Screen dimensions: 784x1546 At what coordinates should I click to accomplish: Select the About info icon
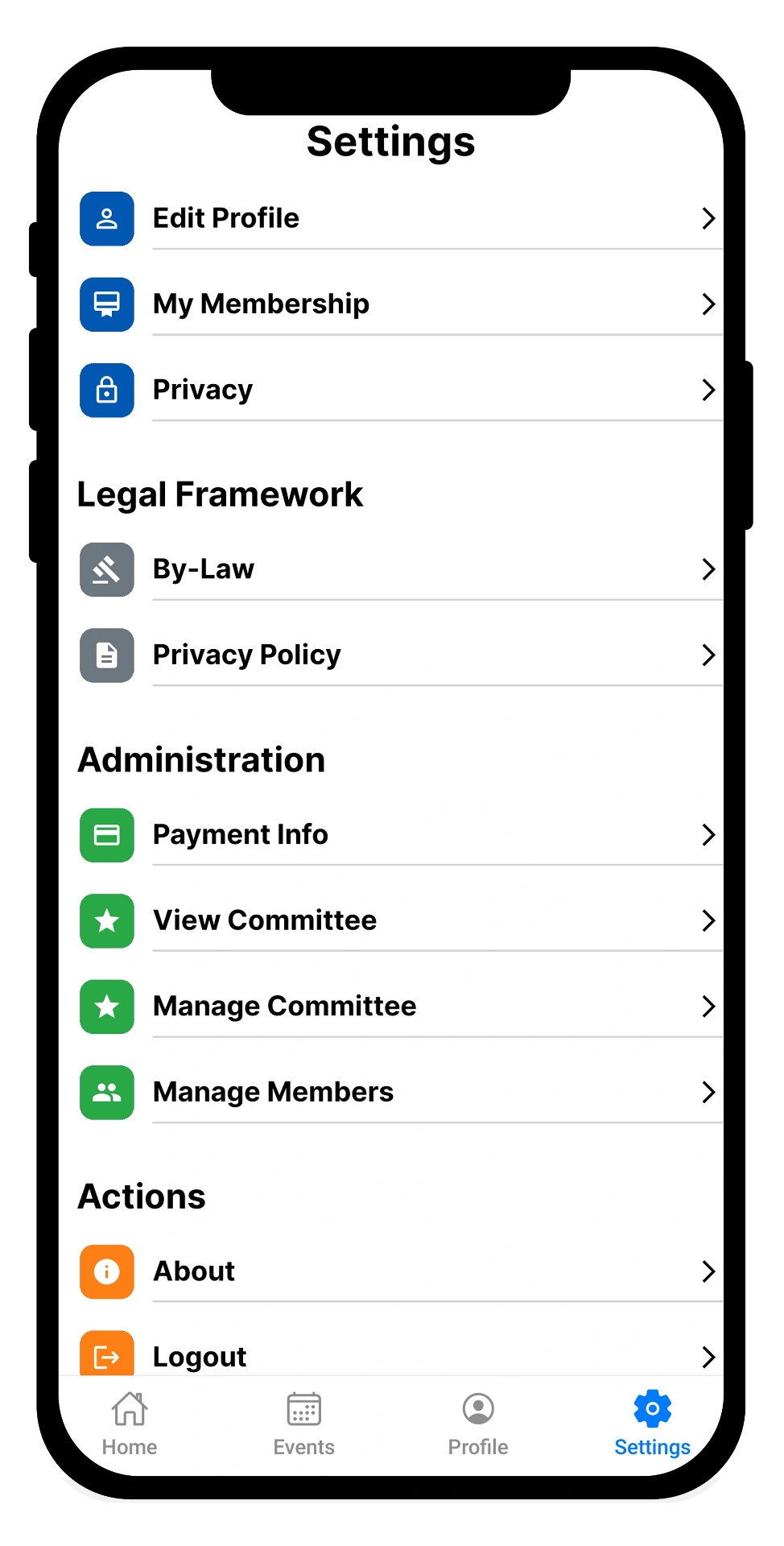(x=105, y=1271)
